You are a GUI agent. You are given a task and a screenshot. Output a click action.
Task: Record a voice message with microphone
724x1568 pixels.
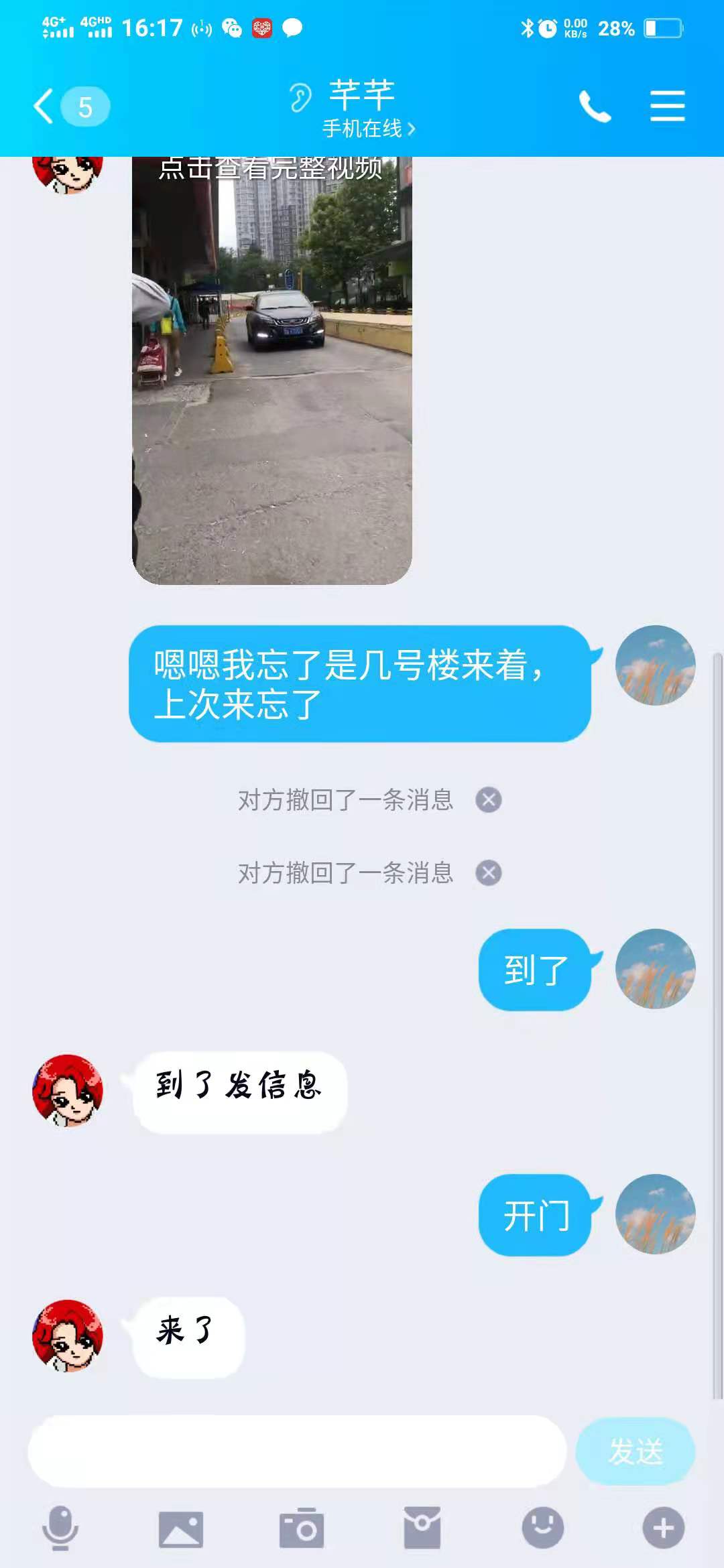click(x=60, y=1528)
